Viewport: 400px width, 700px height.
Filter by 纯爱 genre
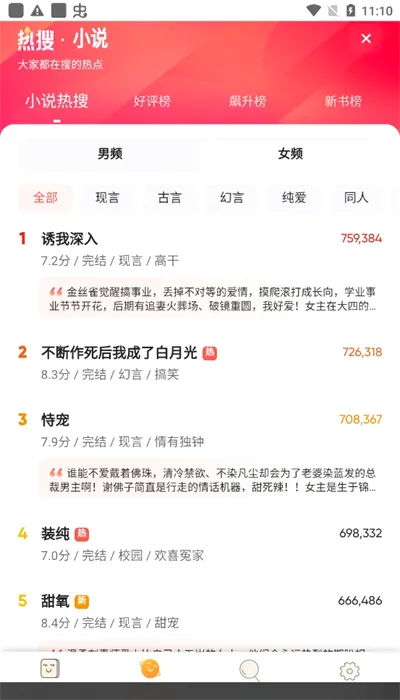[x=294, y=198]
